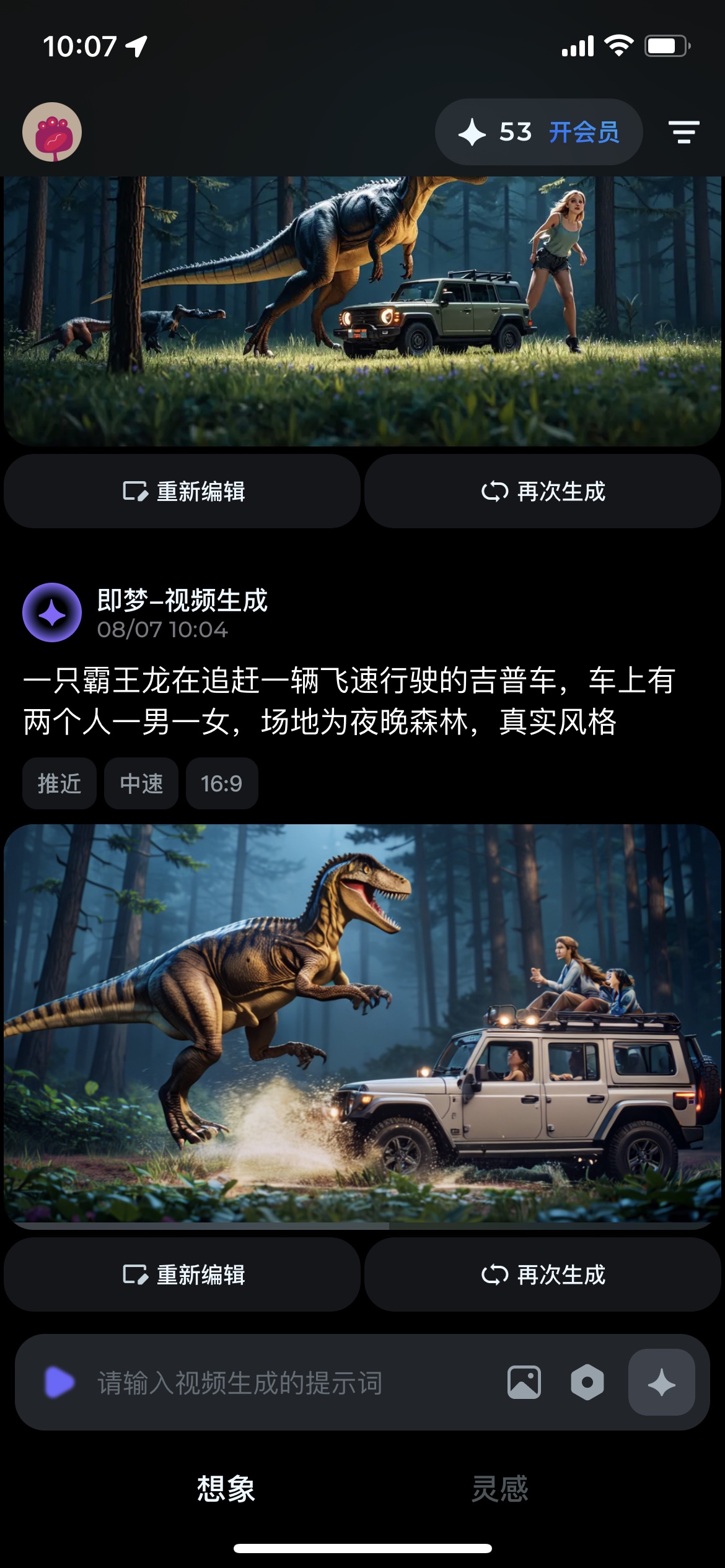Focus the 请输入视频生成的提示词 prompt field
Screen dimensions: 725x1568
click(279, 1382)
